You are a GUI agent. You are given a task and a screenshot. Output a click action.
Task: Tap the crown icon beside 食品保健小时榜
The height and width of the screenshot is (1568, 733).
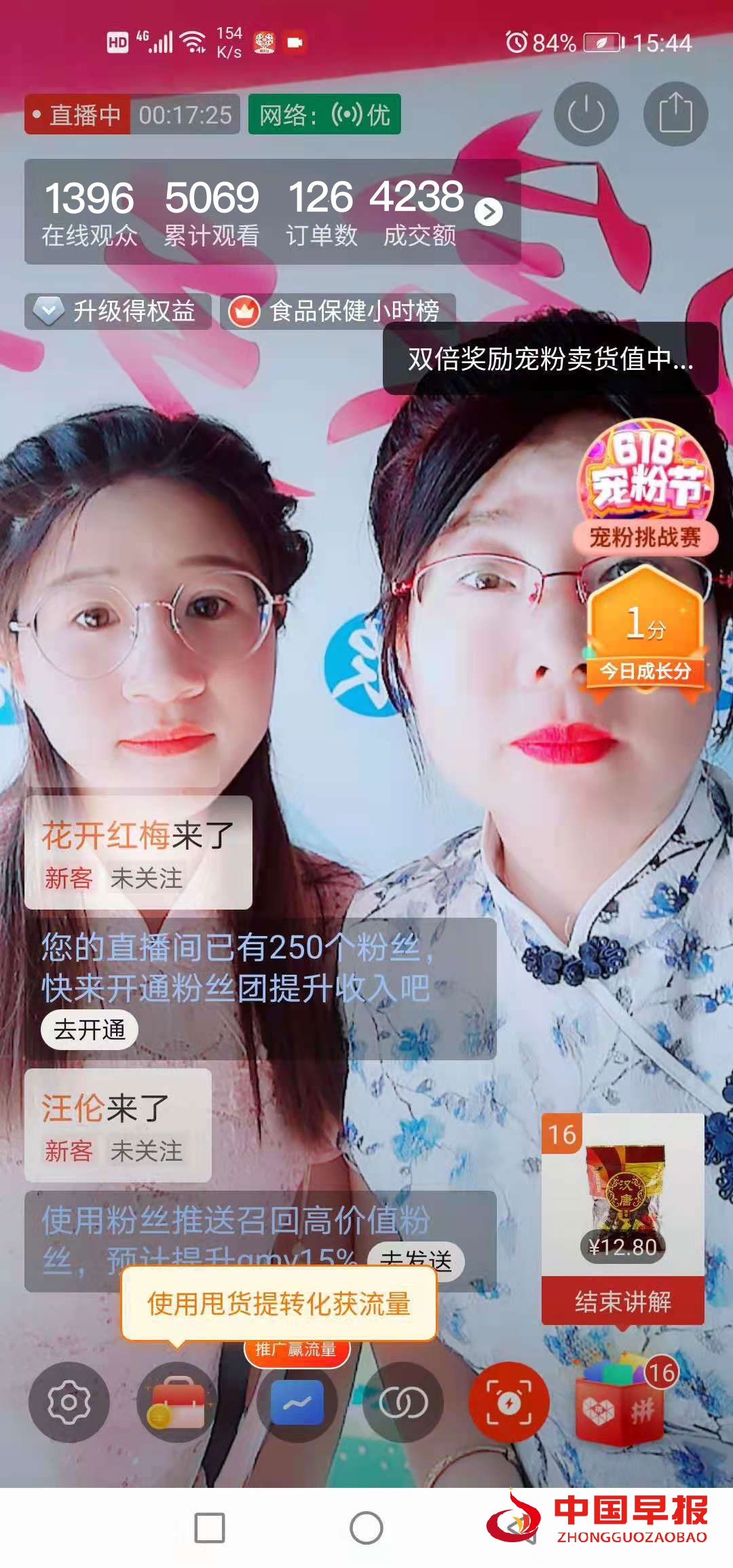pos(244,312)
